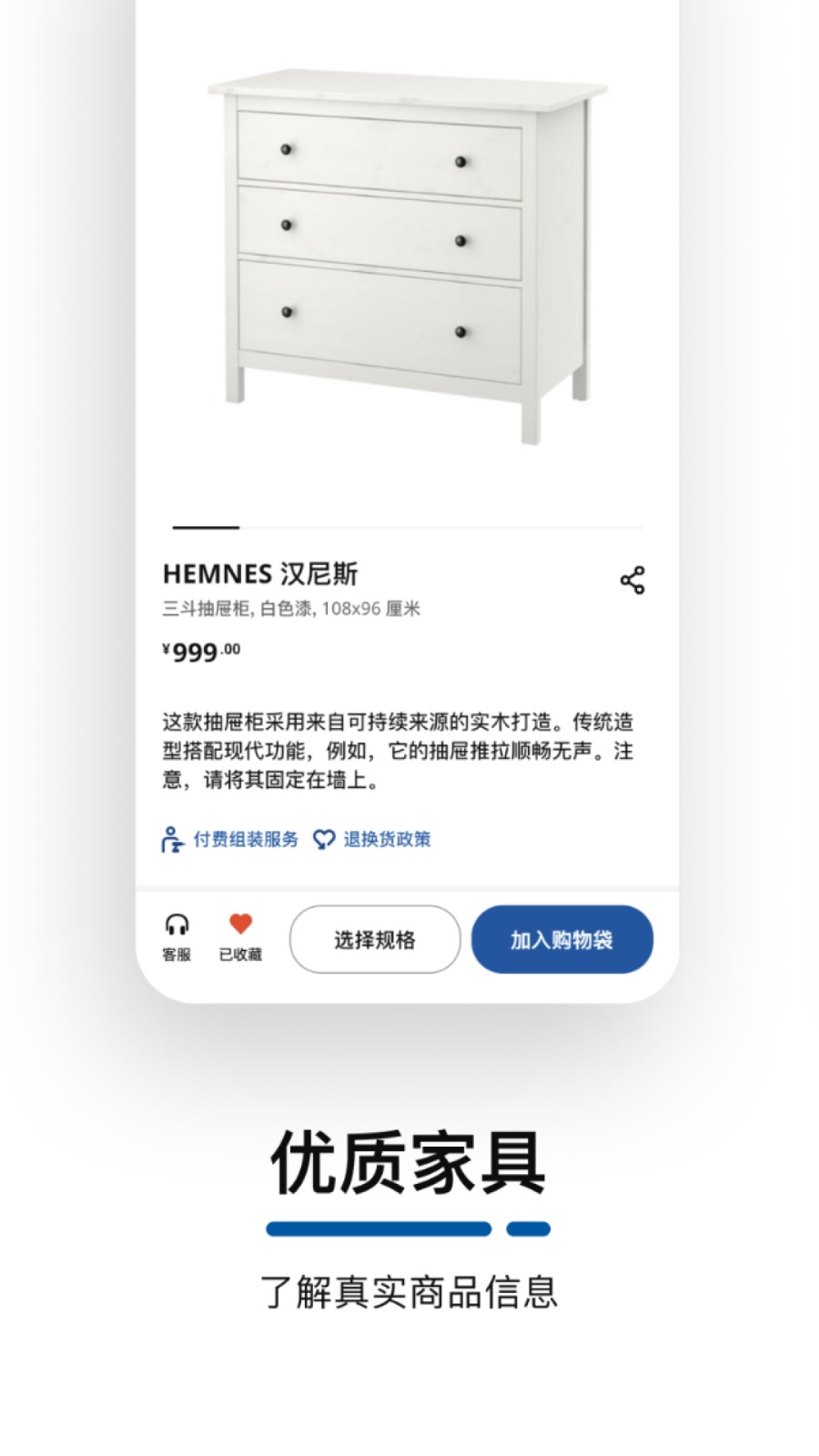The width and height of the screenshot is (819, 1456).
Task: Expand product specifications with 选择规格
Action: pyautogui.click(x=374, y=939)
